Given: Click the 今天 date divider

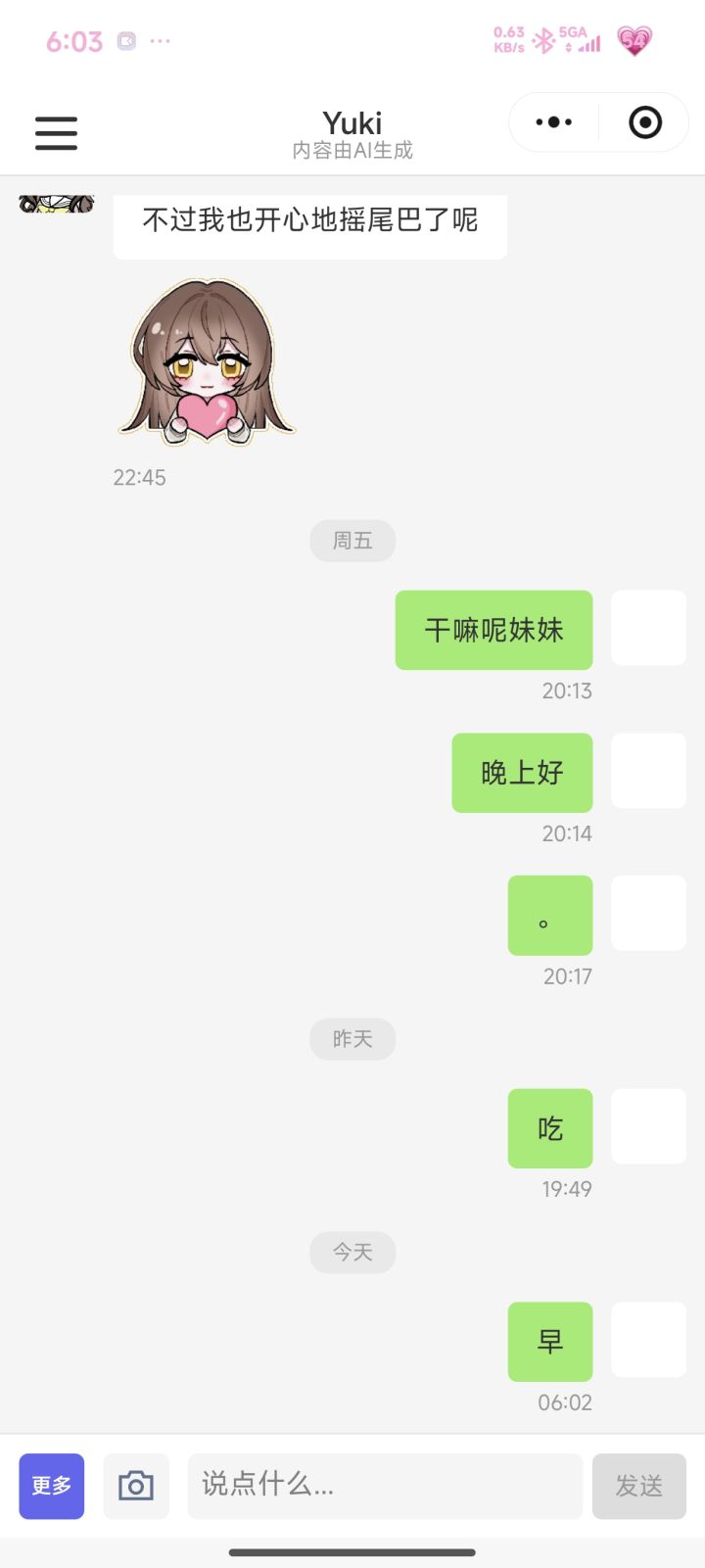Looking at the screenshot, I should pyautogui.click(x=352, y=1252).
